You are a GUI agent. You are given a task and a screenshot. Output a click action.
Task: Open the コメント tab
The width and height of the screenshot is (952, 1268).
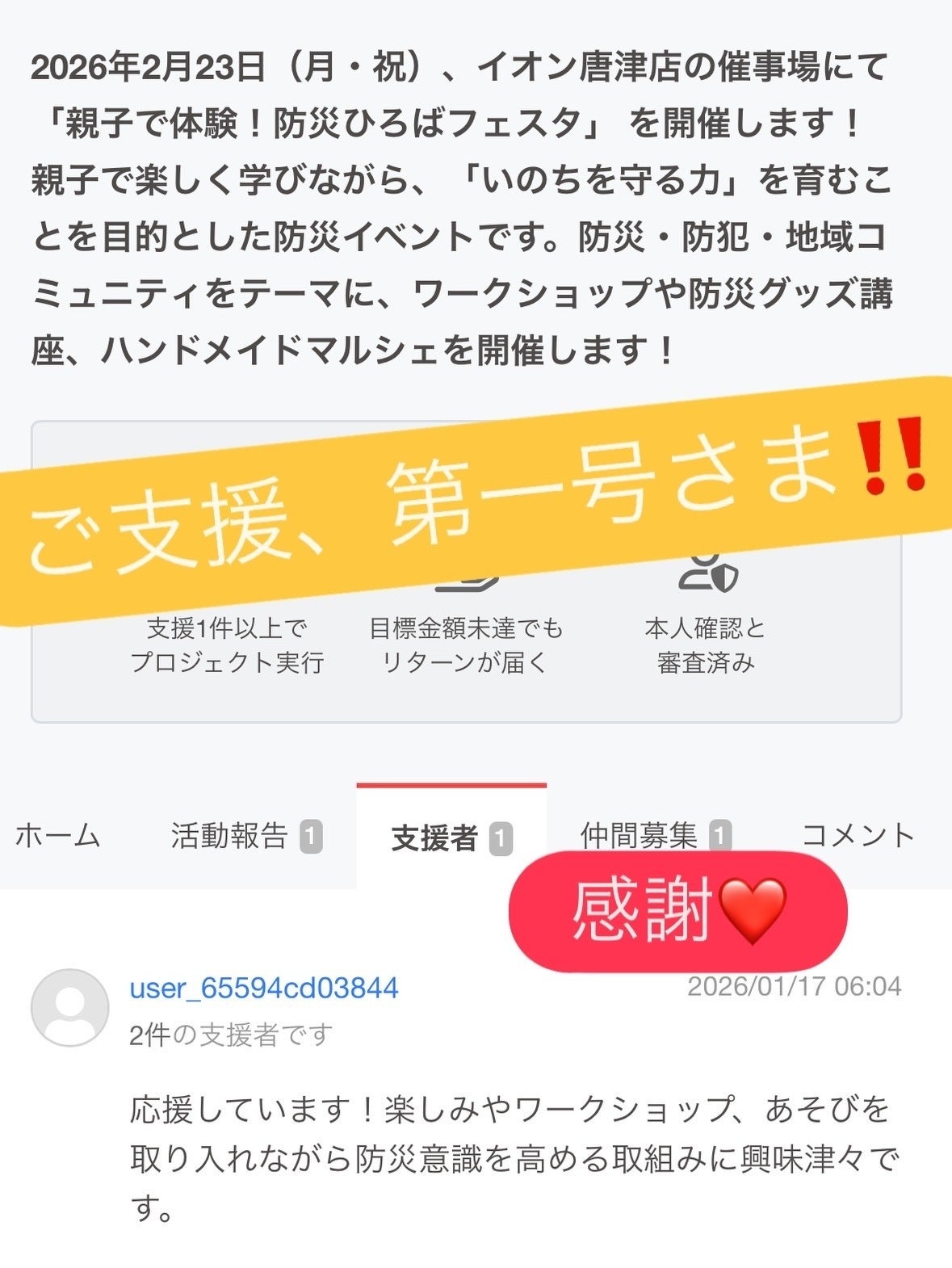click(x=858, y=835)
